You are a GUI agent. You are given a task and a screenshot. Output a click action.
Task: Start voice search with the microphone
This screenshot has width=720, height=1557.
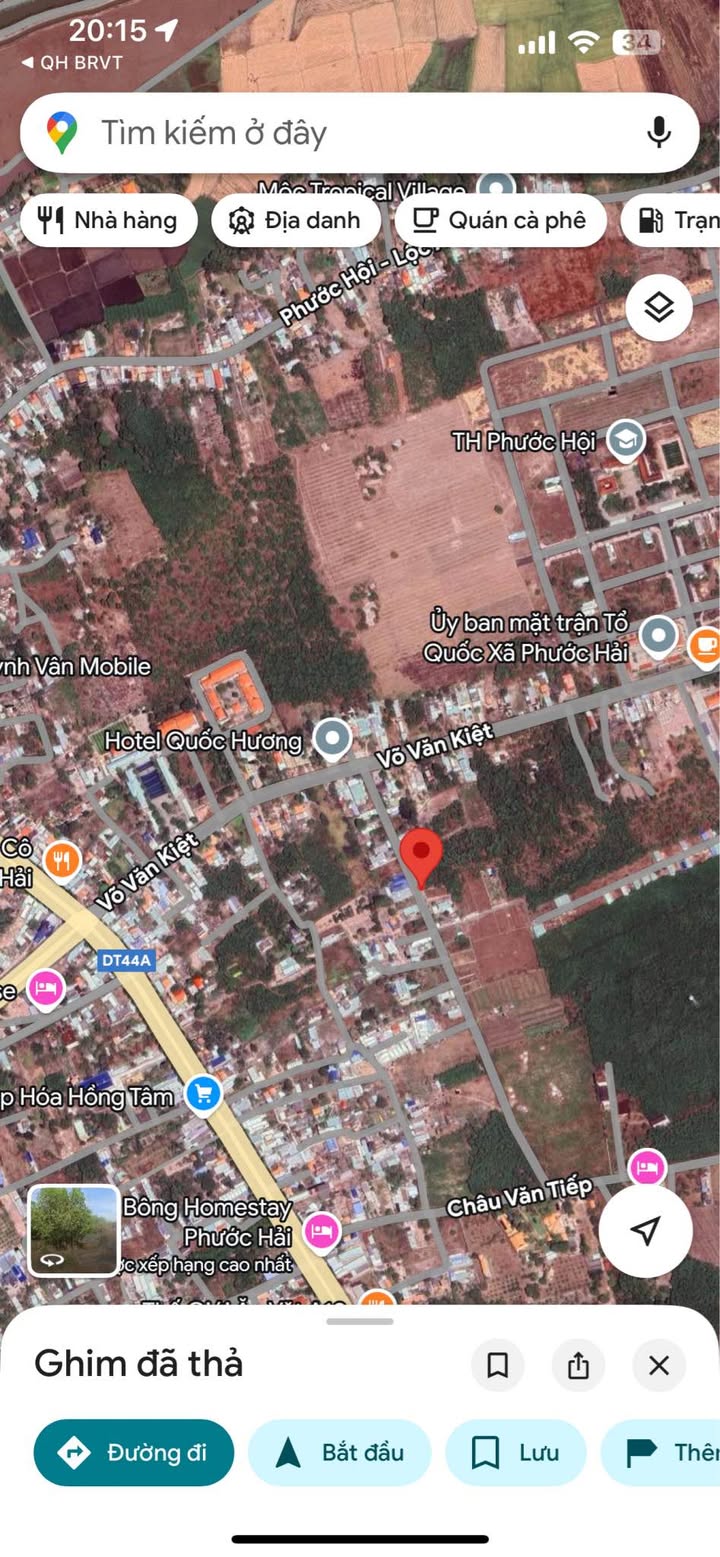(658, 133)
